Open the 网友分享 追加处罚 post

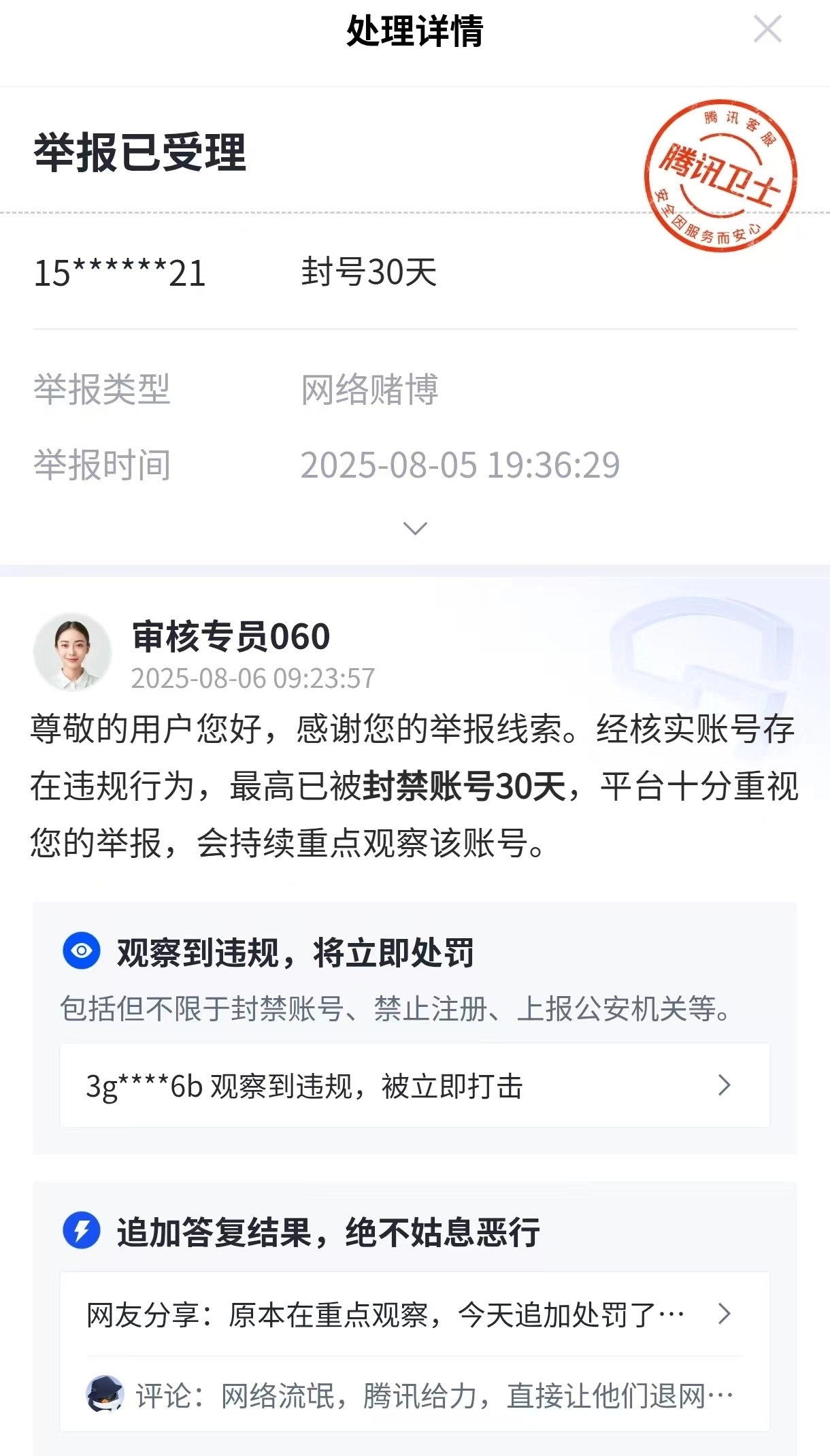415,1314
